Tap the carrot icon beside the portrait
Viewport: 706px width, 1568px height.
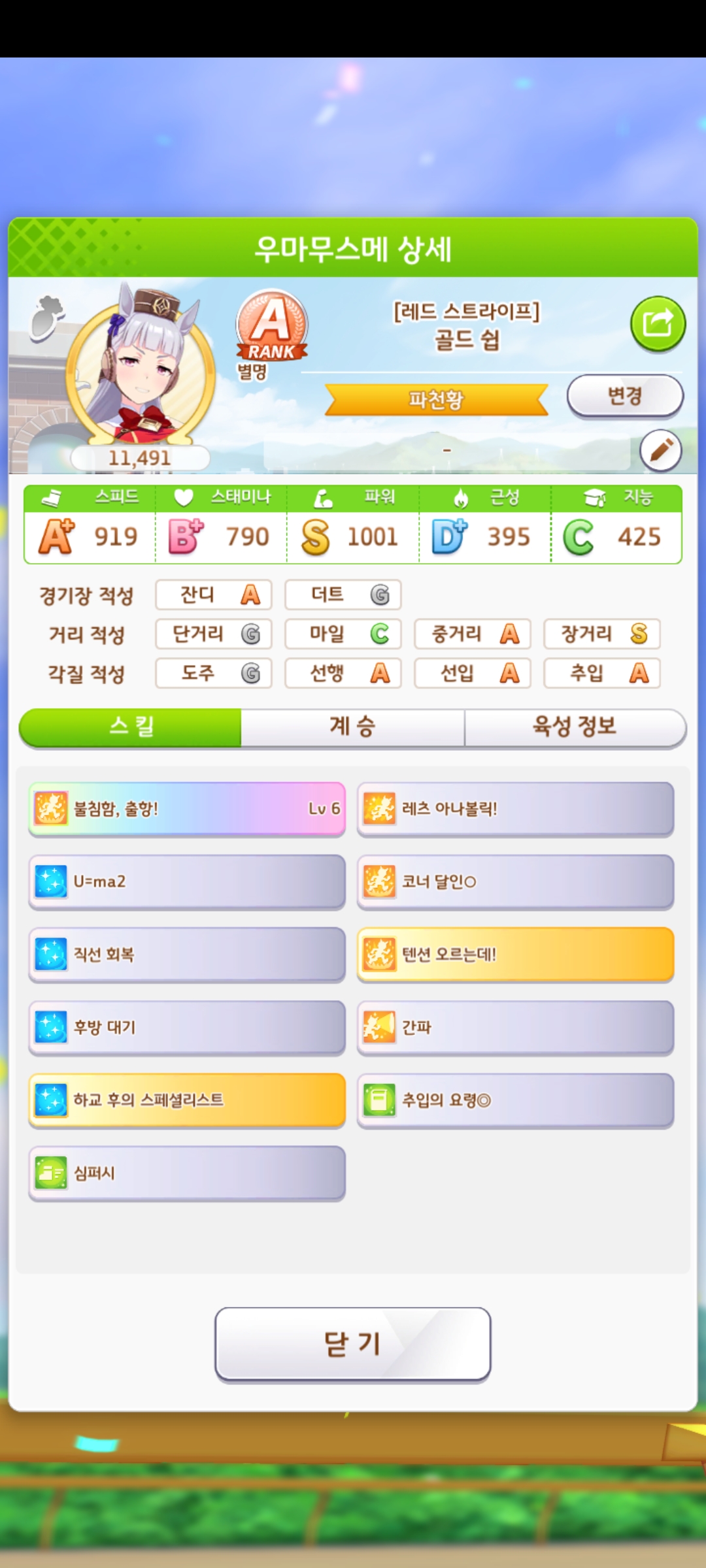coord(47,317)
